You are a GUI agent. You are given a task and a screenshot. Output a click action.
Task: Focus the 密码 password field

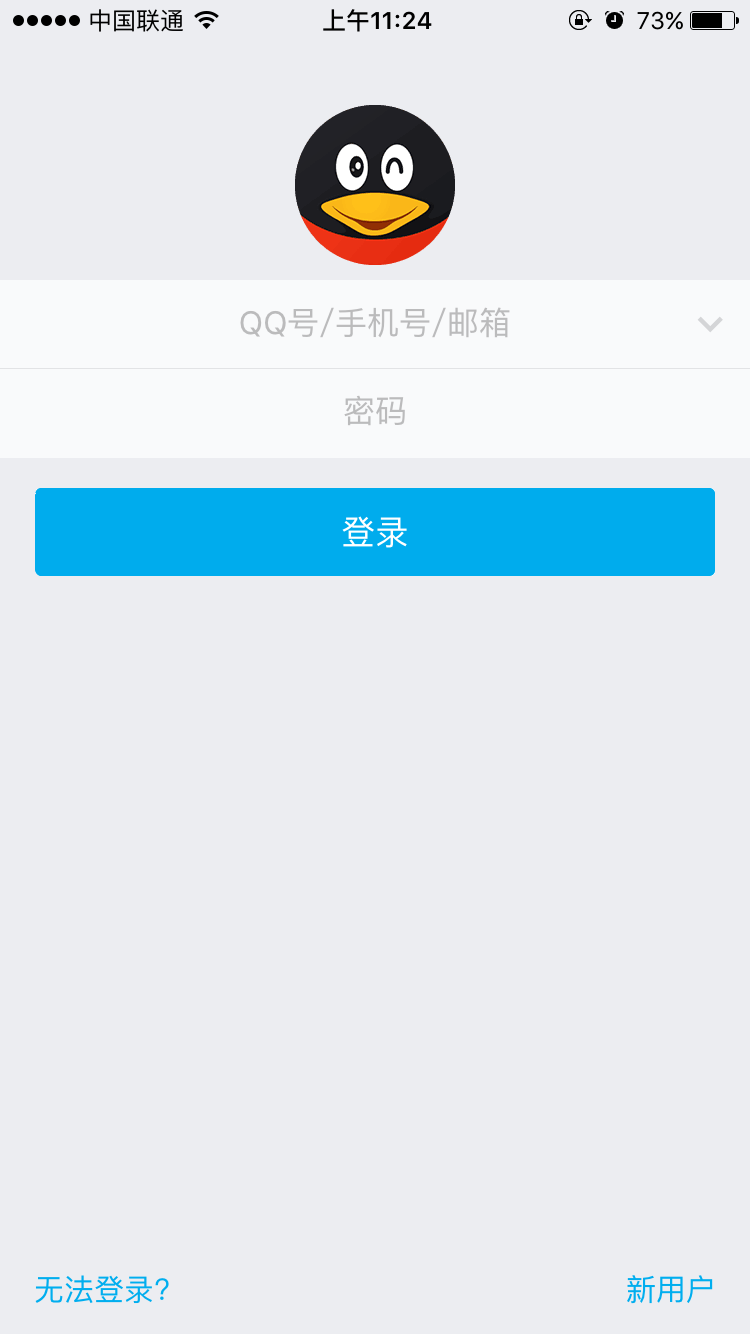click(375, 412)
